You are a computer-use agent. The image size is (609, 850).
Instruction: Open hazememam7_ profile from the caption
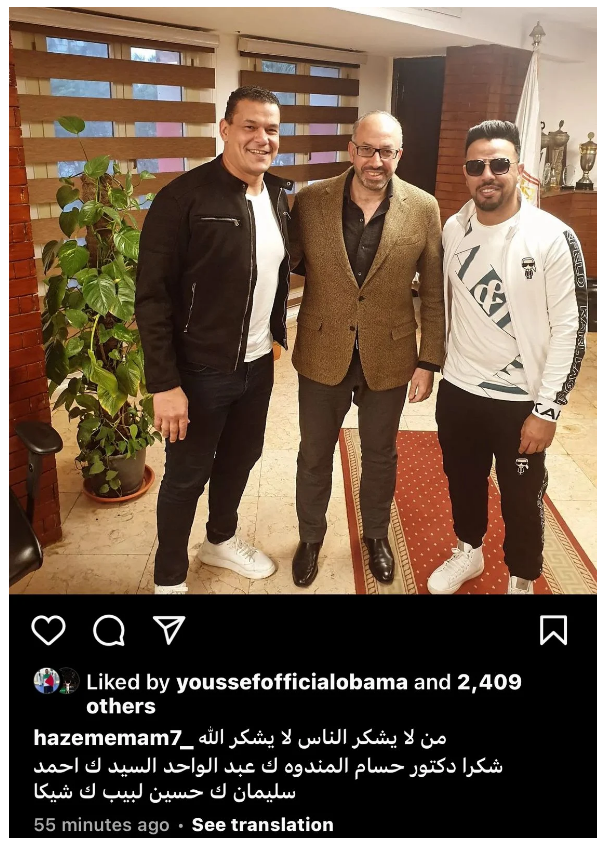coord(111,738)
